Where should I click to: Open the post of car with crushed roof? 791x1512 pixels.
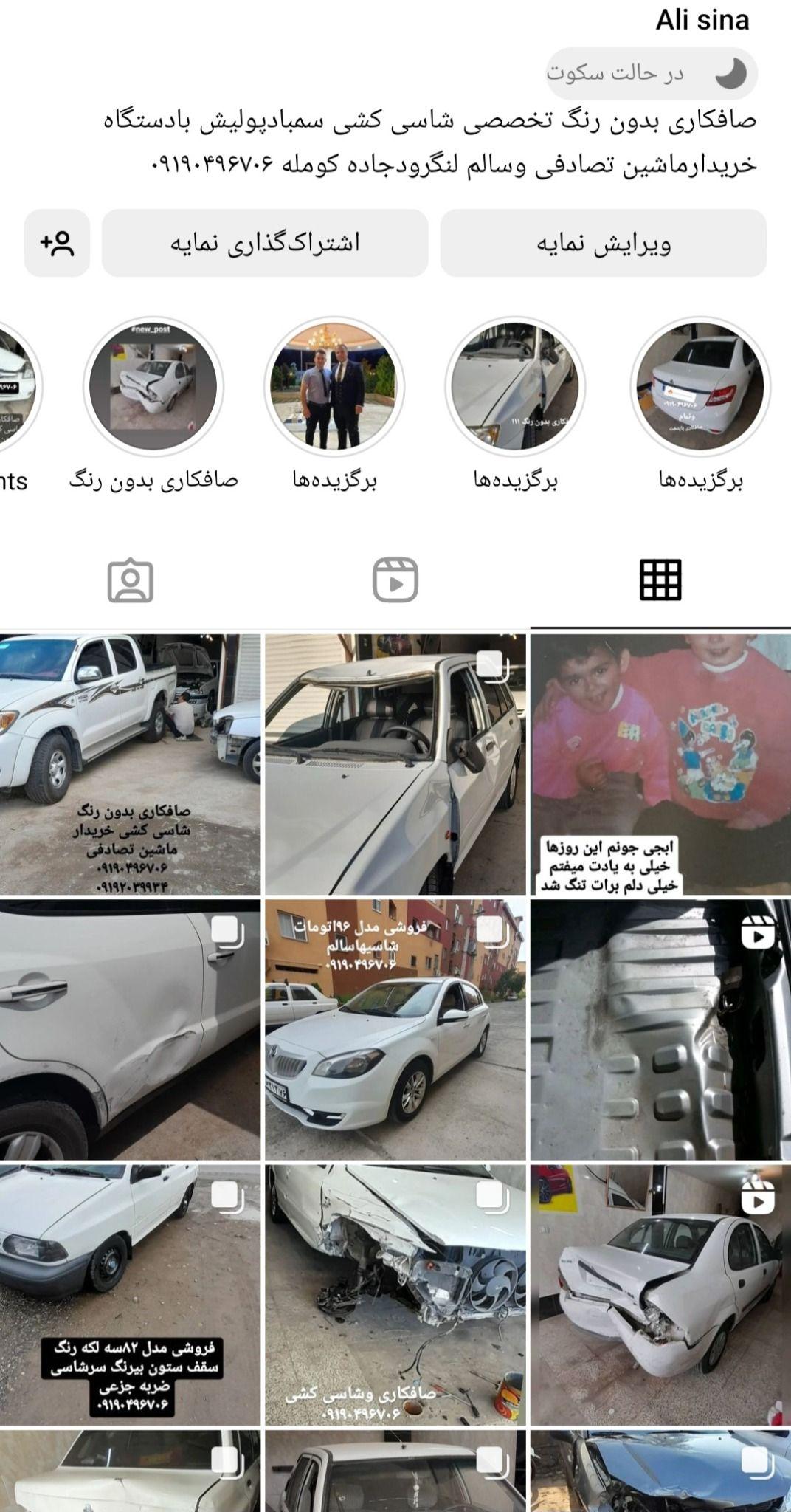coord(395,764)
